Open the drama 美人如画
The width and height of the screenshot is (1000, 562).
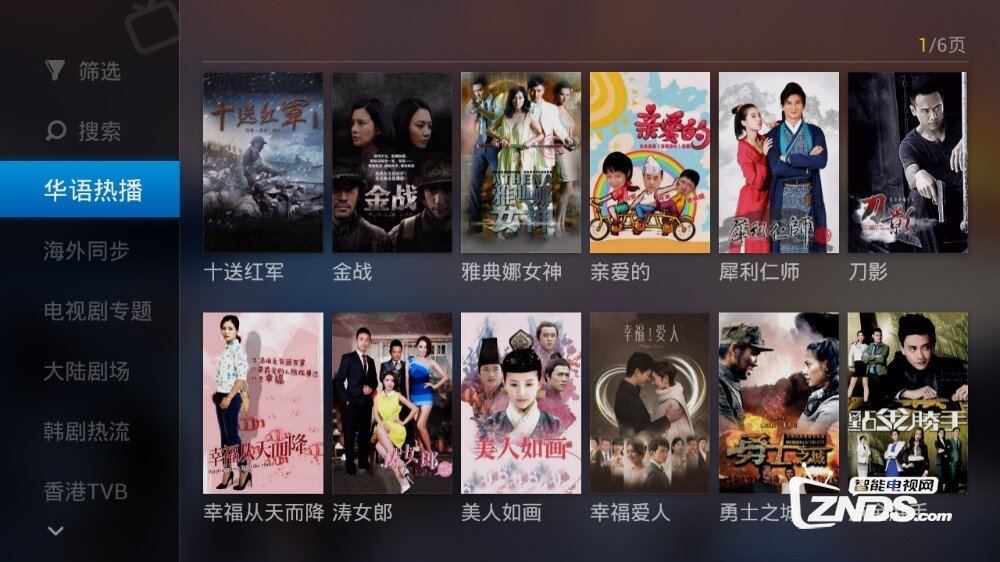[521, 403]
